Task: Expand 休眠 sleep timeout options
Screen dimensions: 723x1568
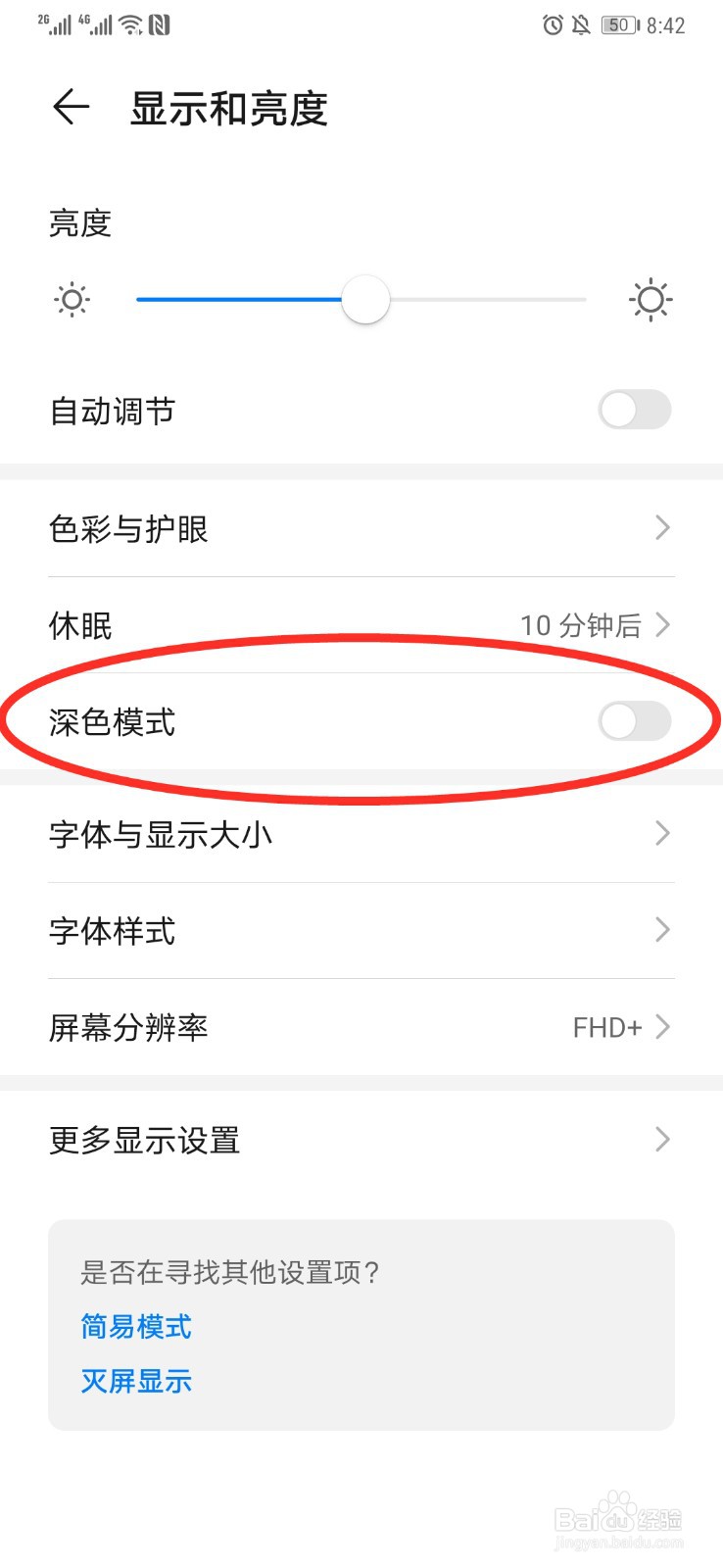Action: (361, 624)
